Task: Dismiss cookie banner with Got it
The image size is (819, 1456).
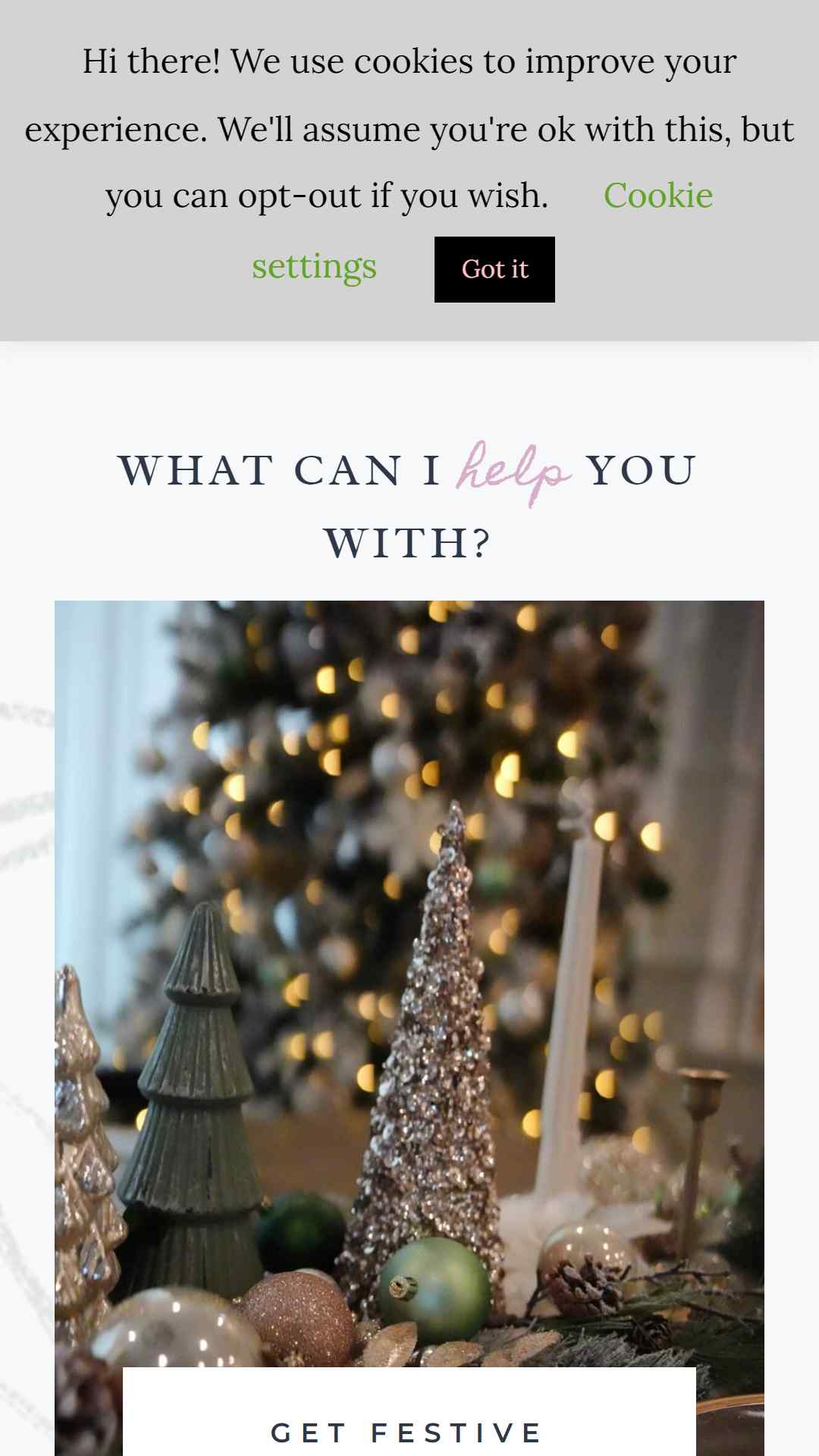Action: [x=494, y=269]
